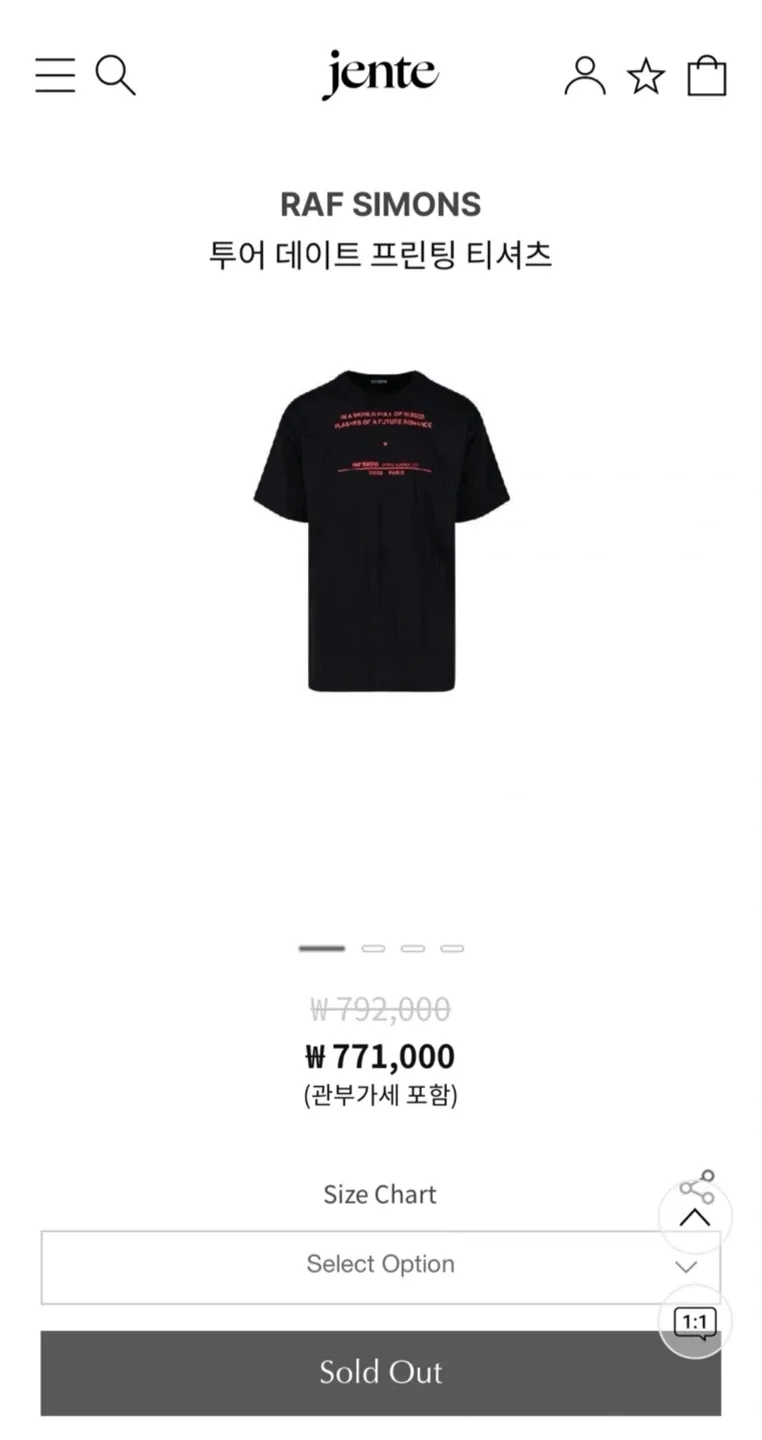
Task: Open the search magnifier
Action: 115,75
